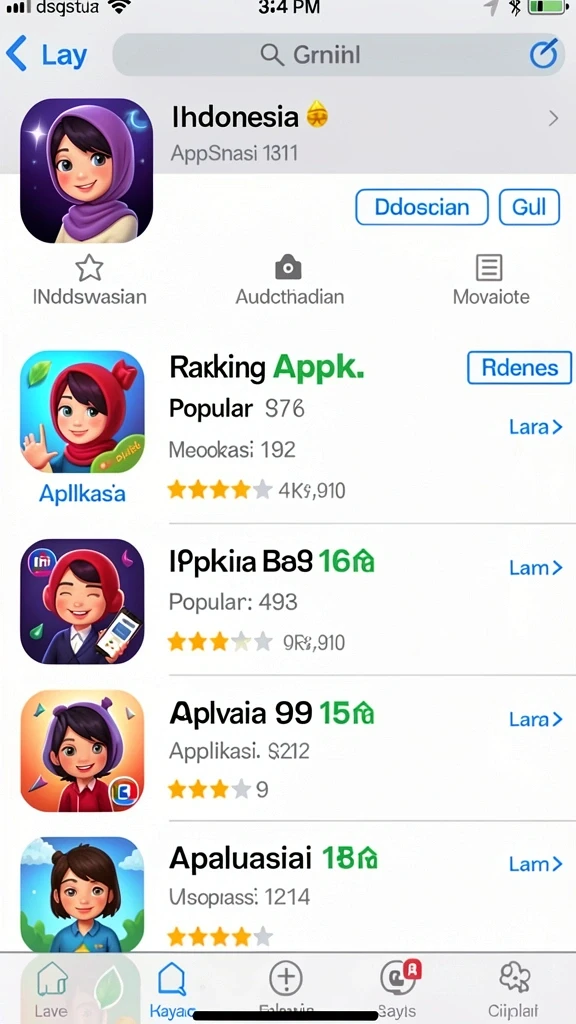Open the IPpkiia BaS app icon

pyautogui.click(x=82, y=601)
